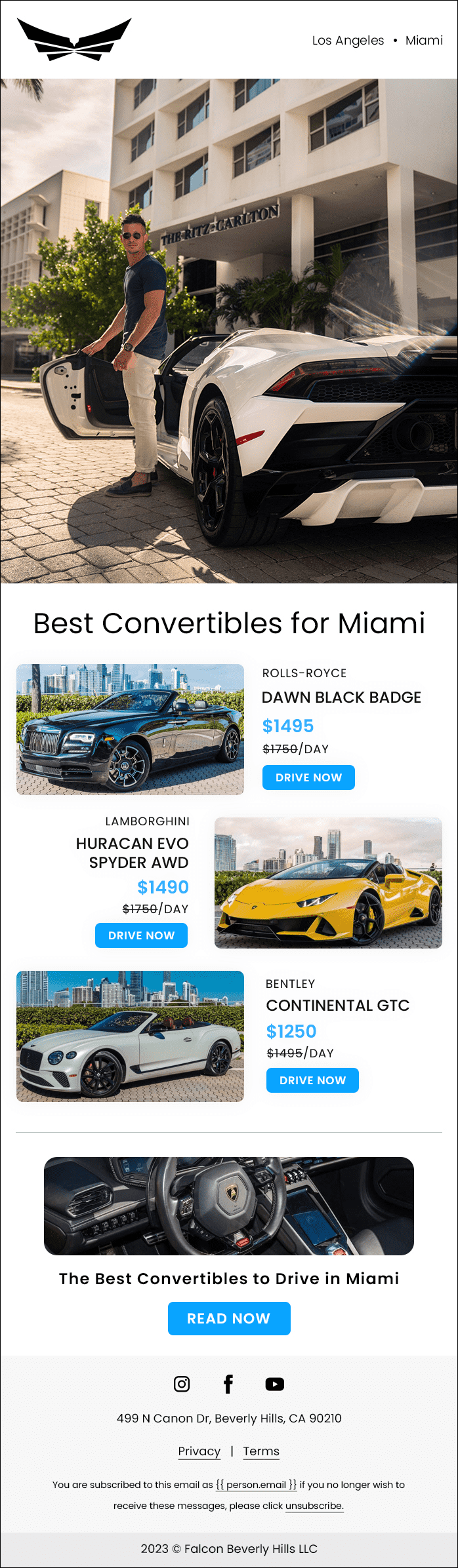The width and height of the screenshot is (458, 1568).
Task: Visit the Facebook page
Action: 228,1384
